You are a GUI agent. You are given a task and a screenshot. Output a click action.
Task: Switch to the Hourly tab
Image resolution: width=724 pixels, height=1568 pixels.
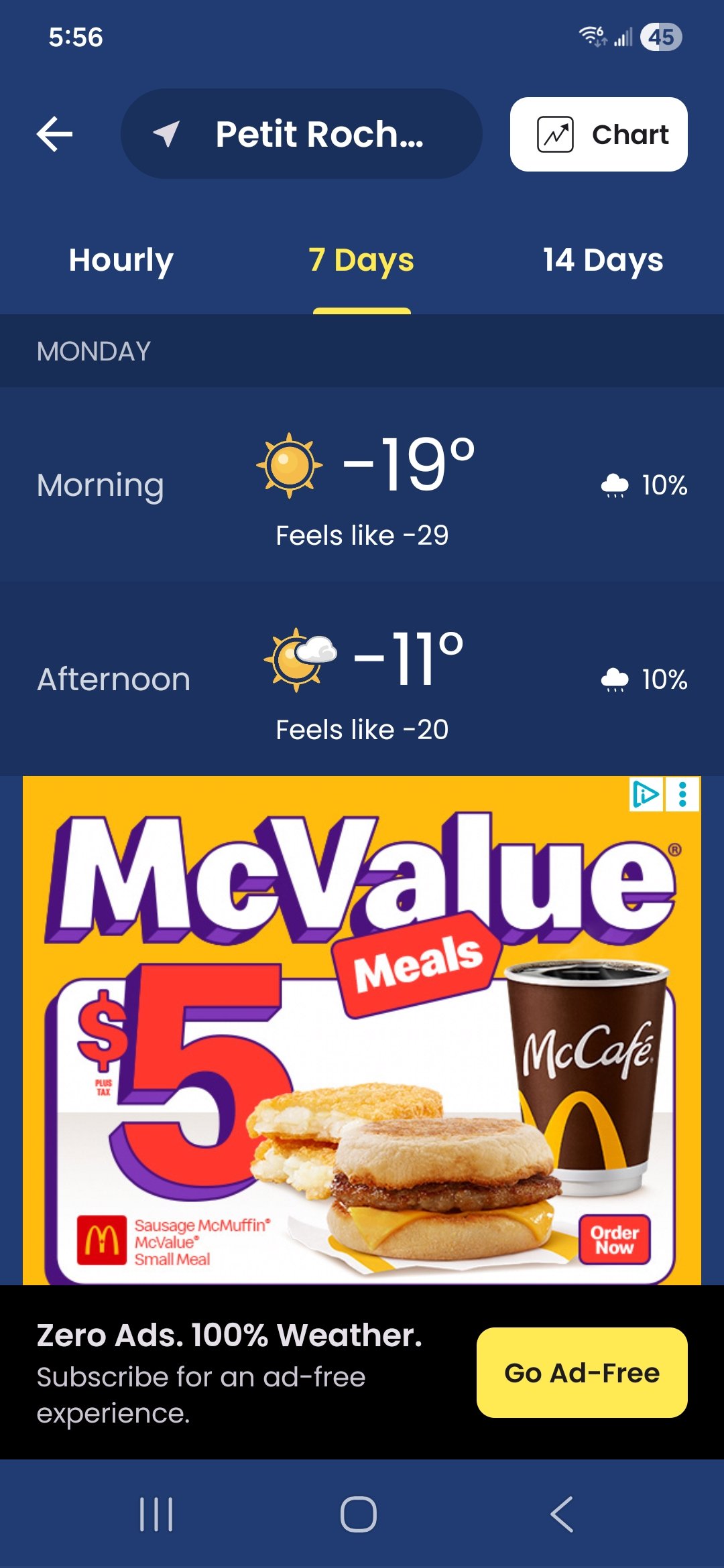[121, 261]
